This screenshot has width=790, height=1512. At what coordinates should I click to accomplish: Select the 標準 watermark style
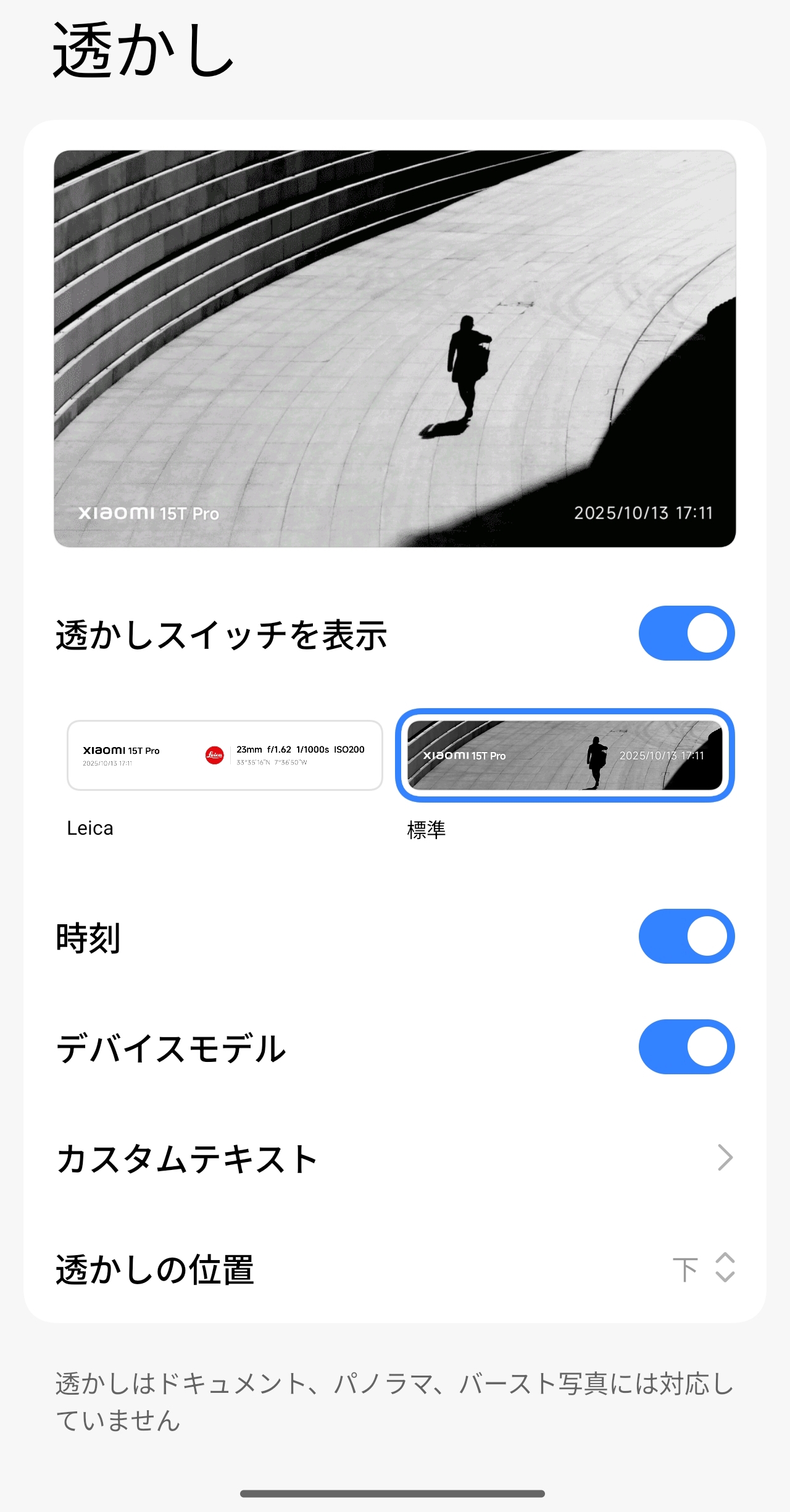(565, 755)
